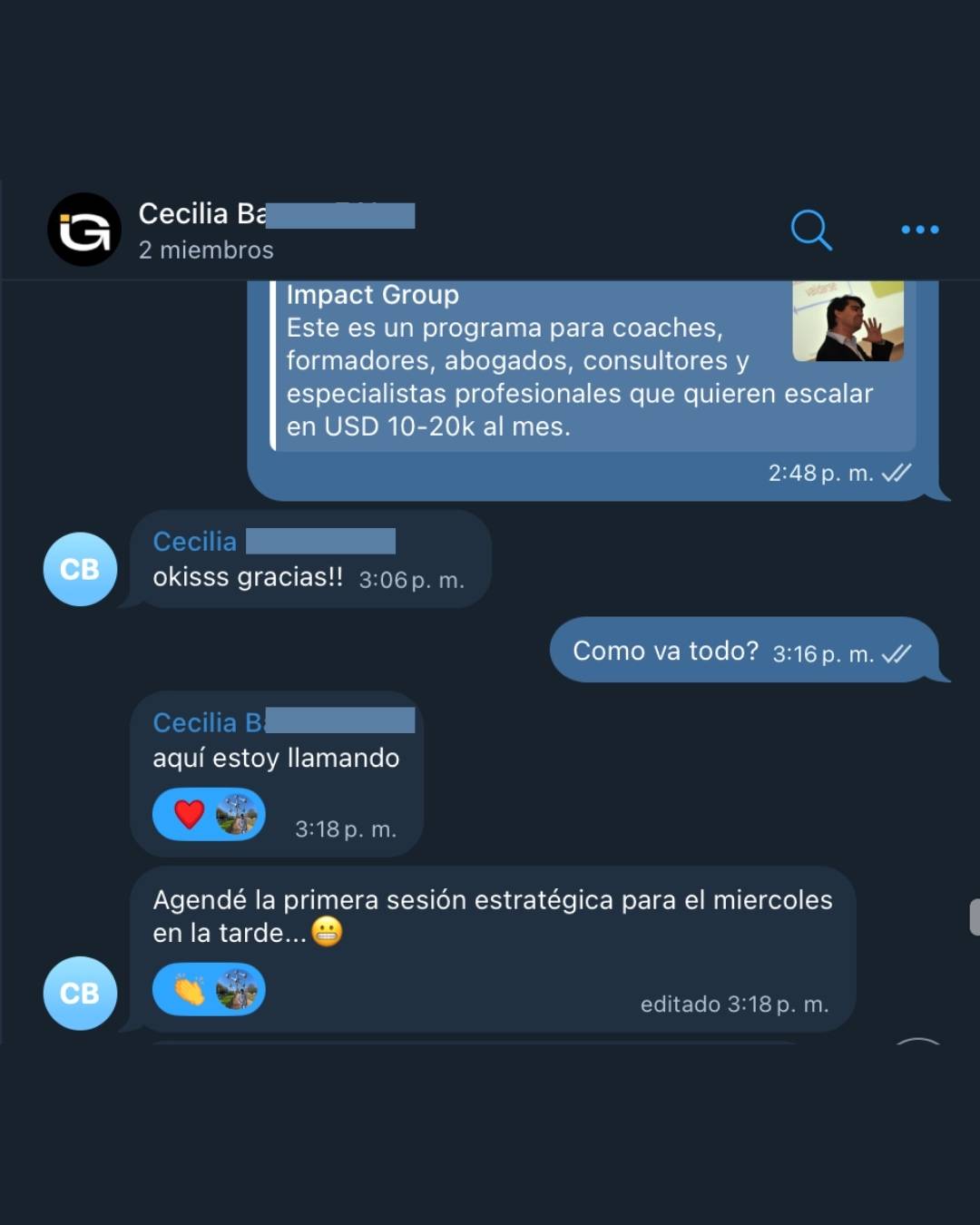Open the three-dots overflow menu
The width and height of the screenshot is (980, 1225).
[x=919, y=230]
